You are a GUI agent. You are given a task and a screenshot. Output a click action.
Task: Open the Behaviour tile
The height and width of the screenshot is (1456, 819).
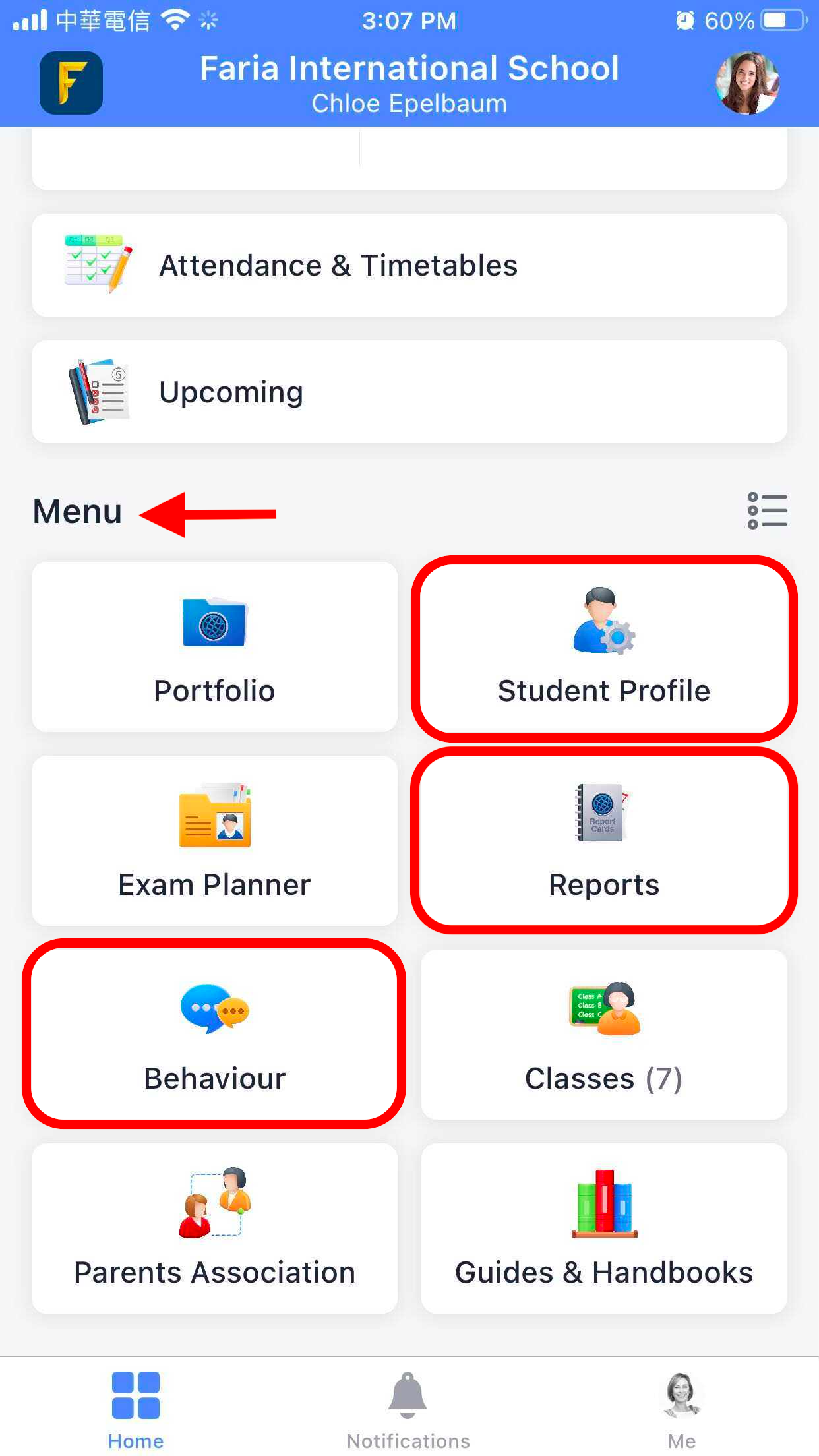pyautogui.click(x=214, y=1034)
